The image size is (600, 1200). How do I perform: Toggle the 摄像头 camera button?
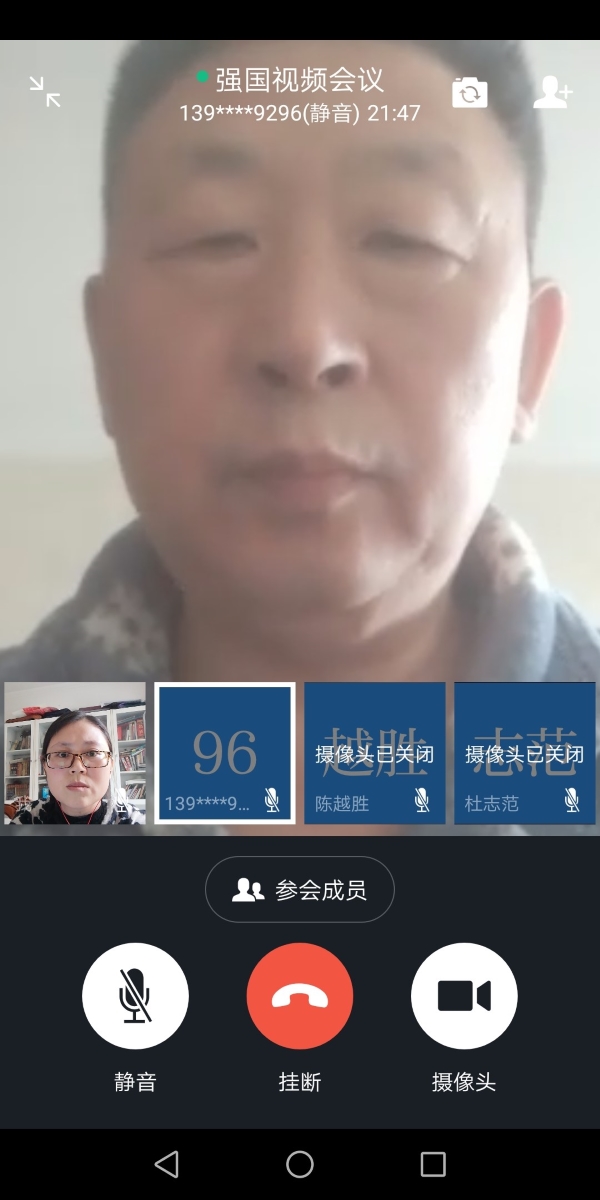(464, 996)
